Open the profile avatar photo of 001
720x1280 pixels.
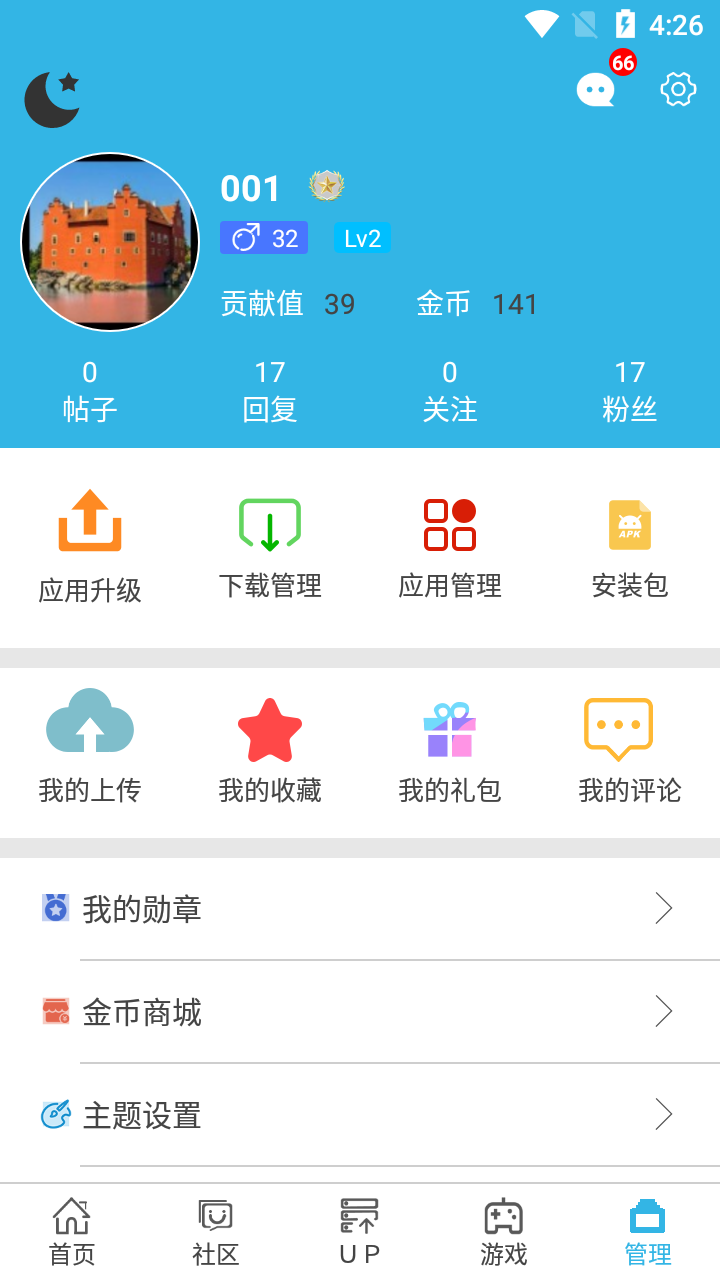(x=110, y=241)
